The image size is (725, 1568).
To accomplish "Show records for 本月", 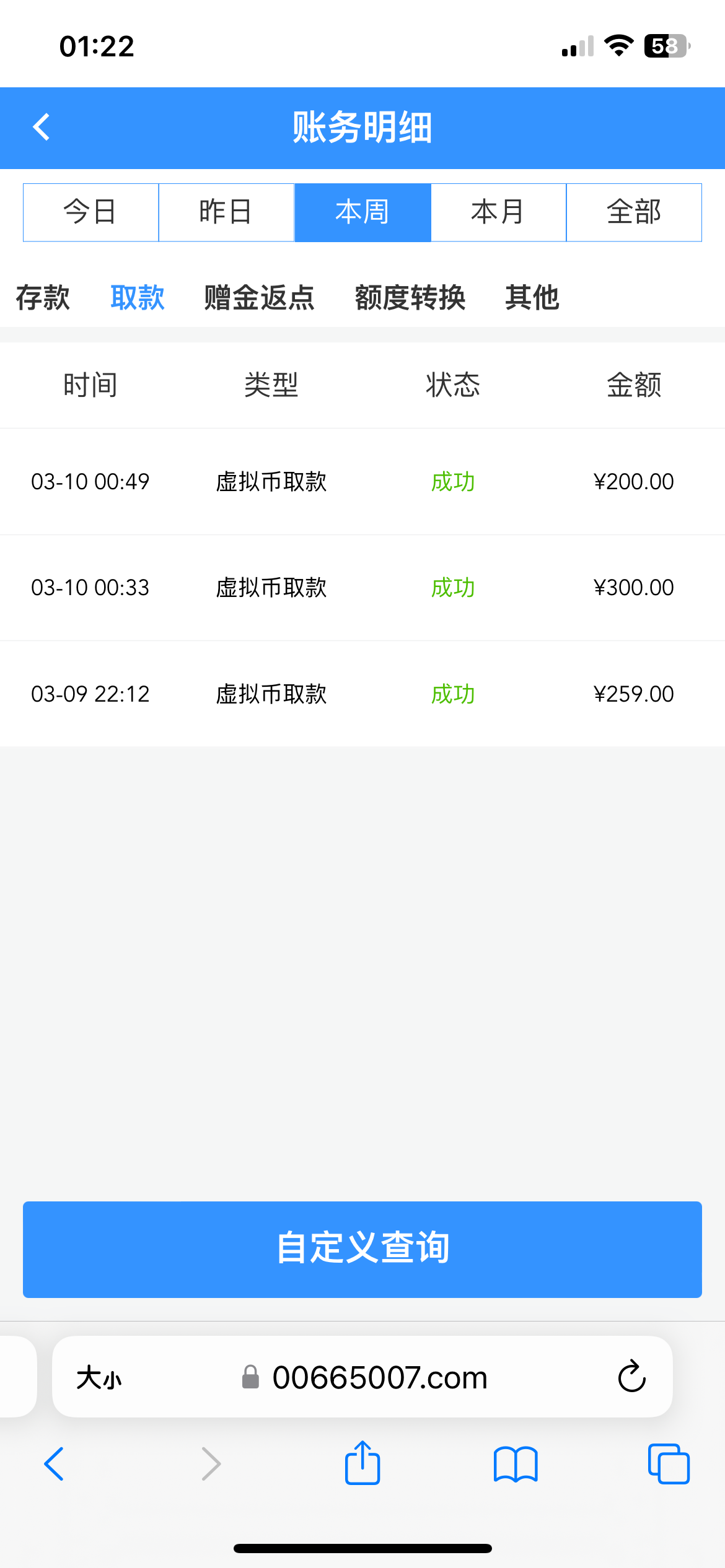I will point(498,212).
